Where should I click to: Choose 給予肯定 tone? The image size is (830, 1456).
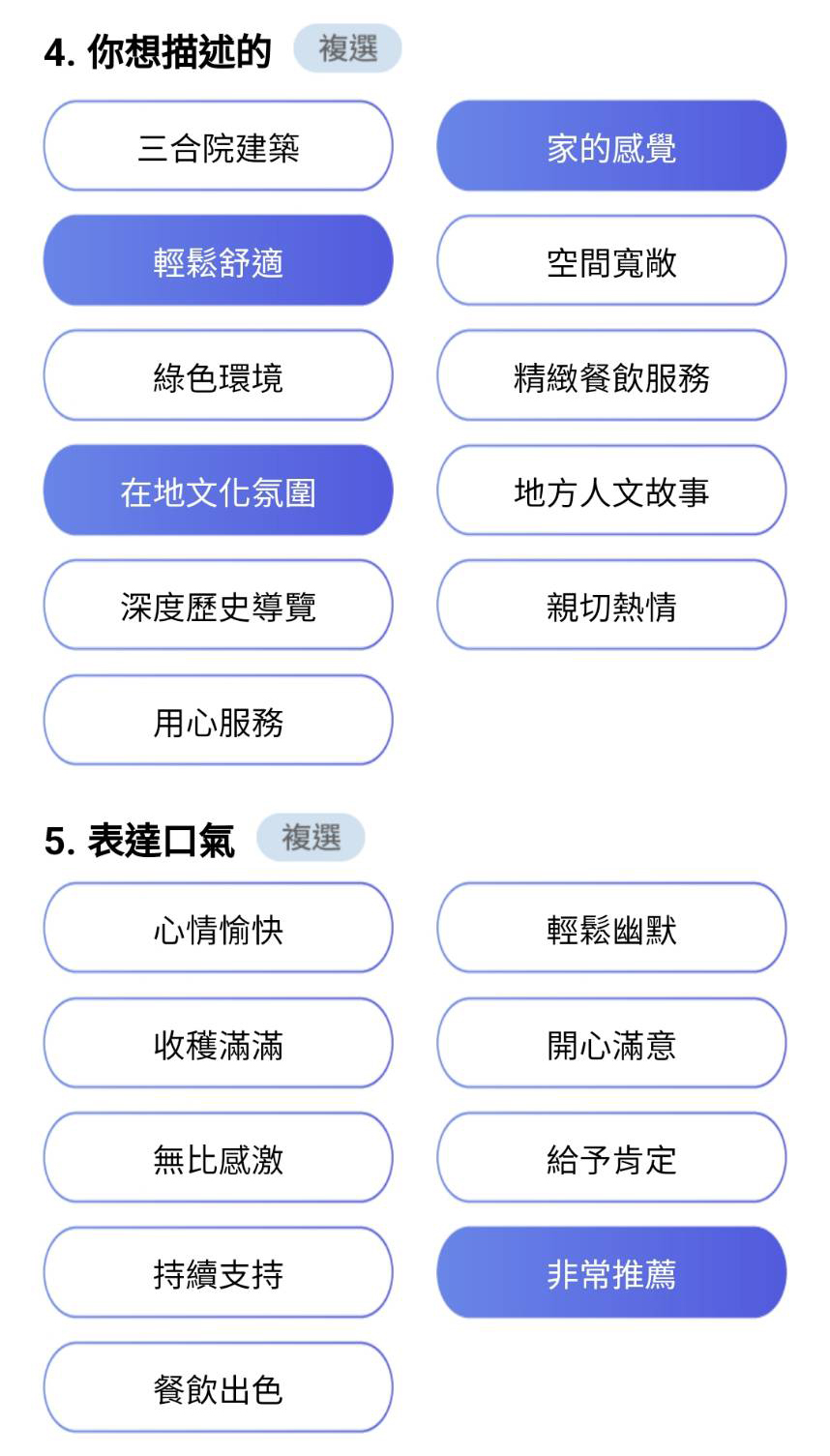[x=611, y=1158]
